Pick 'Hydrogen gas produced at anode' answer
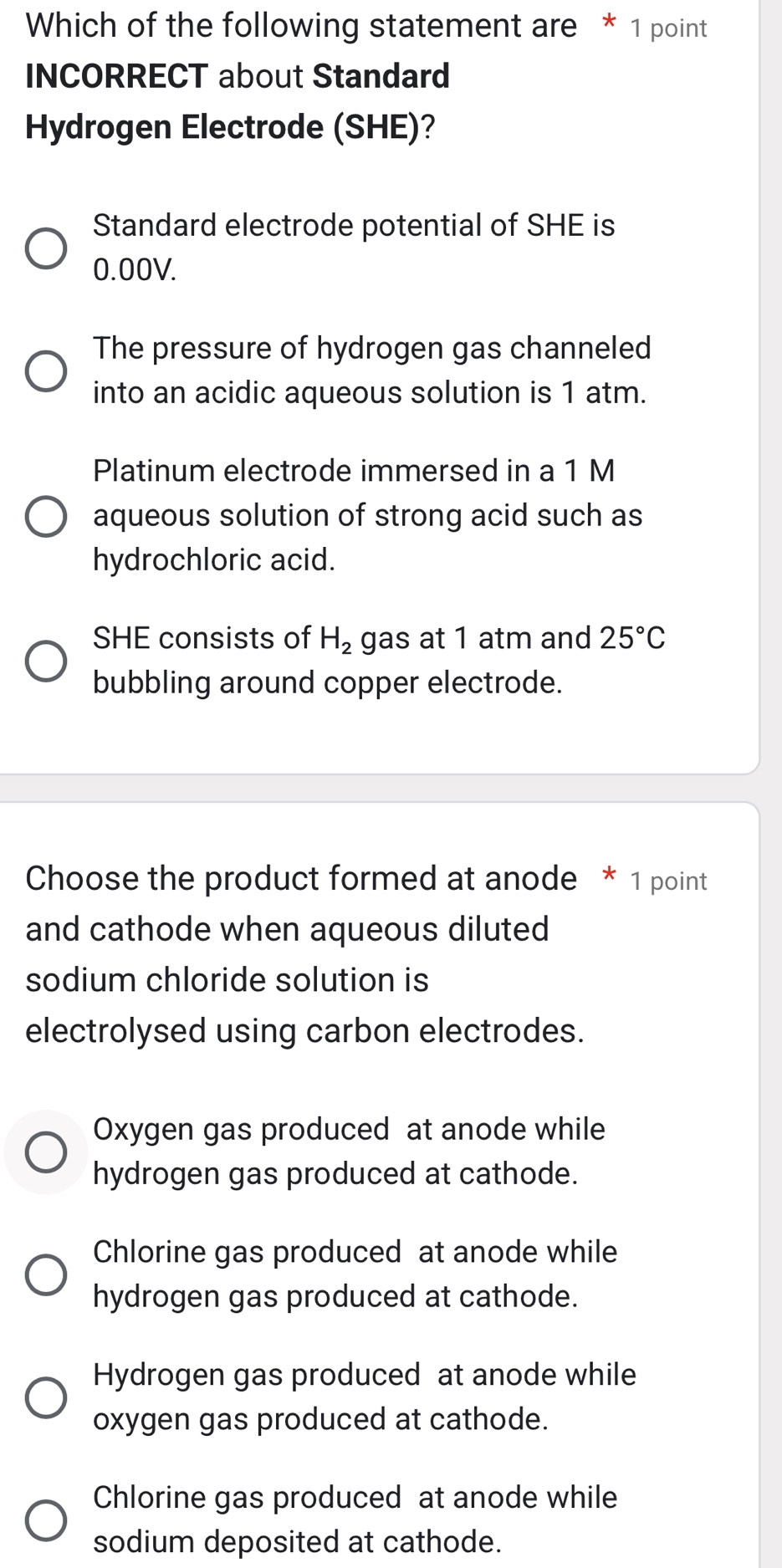 [45, 1397]
